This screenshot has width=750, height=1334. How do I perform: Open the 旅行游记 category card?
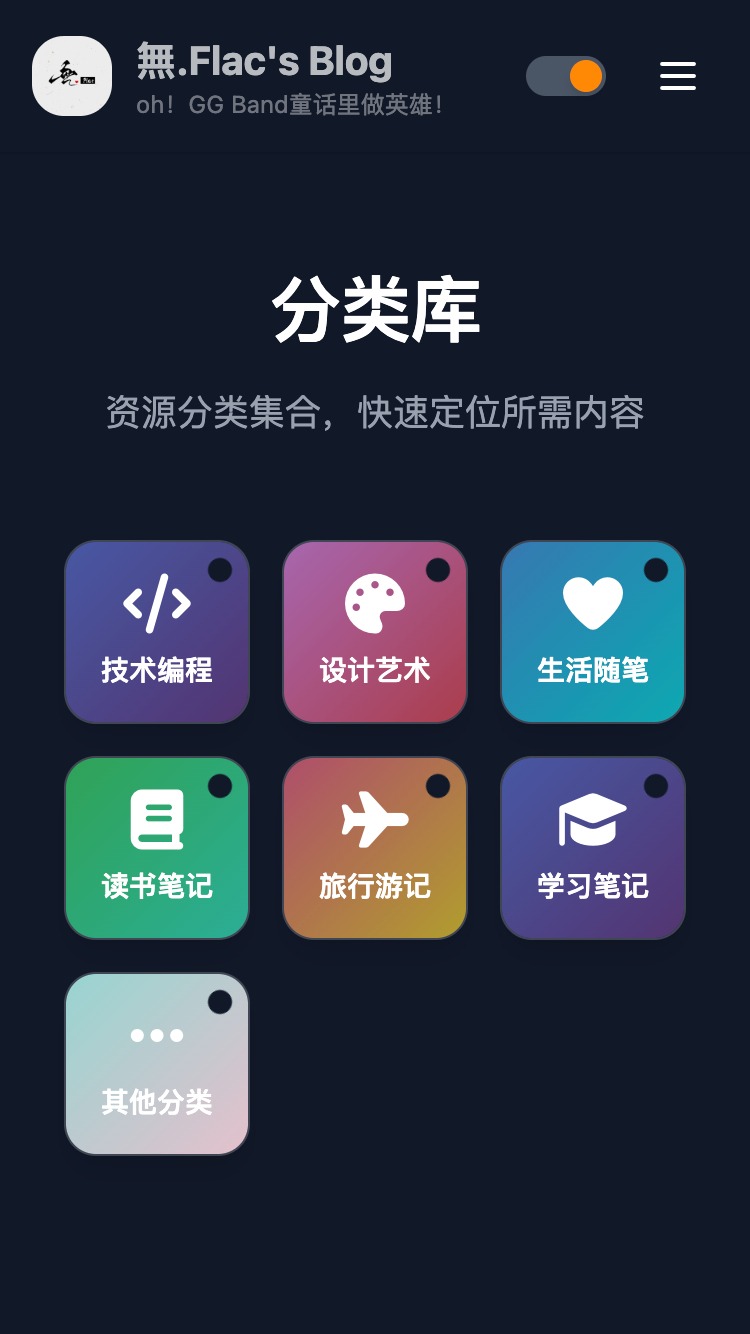[x=375, y=848]
